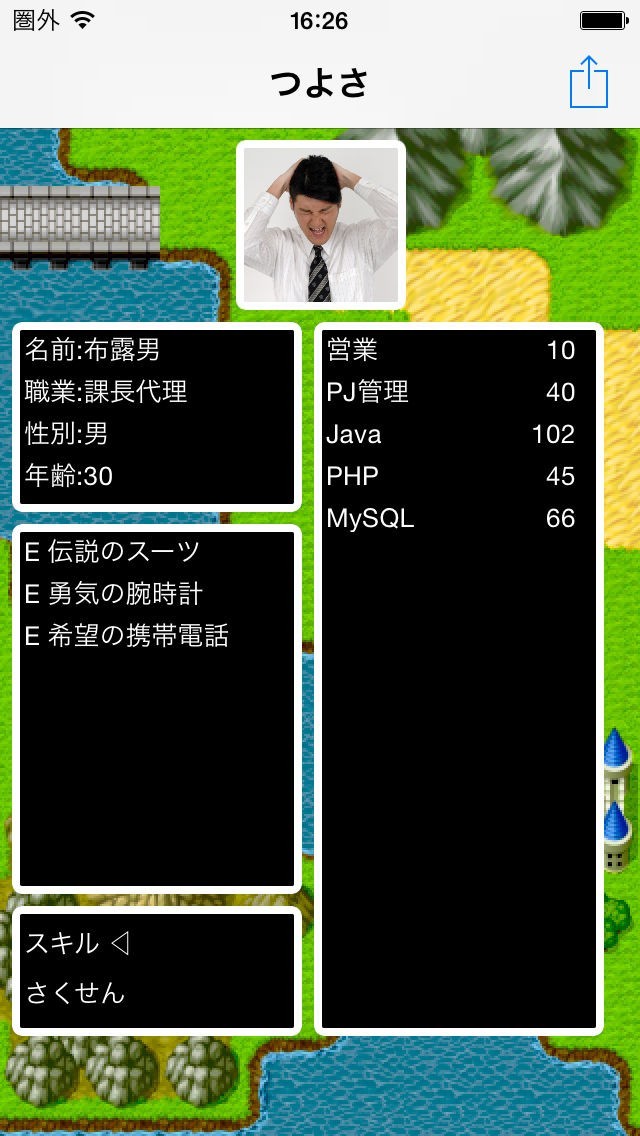Select the スキル menu option
Viewport: 640px width, 1136px height.
(x=63, y=943)
